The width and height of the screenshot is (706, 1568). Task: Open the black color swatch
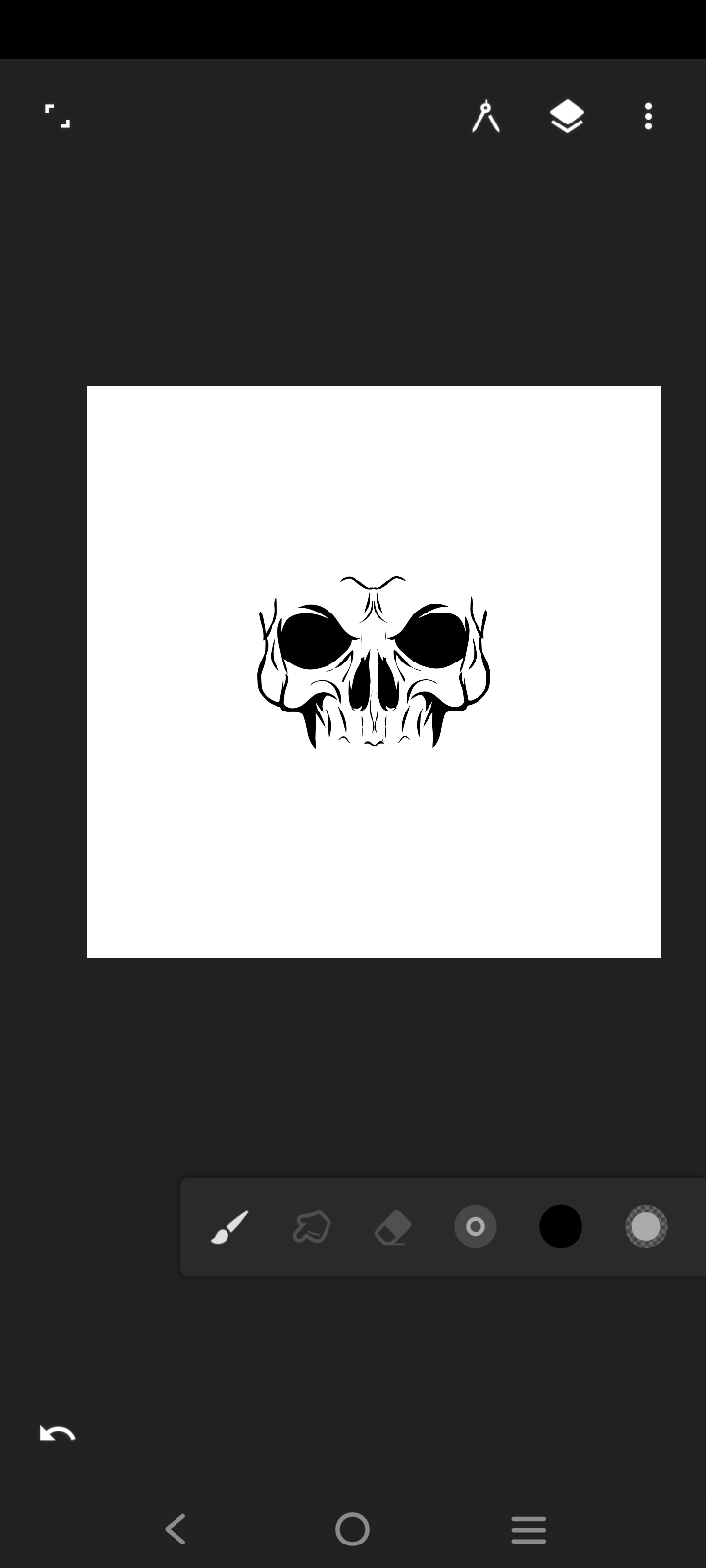561,1227
